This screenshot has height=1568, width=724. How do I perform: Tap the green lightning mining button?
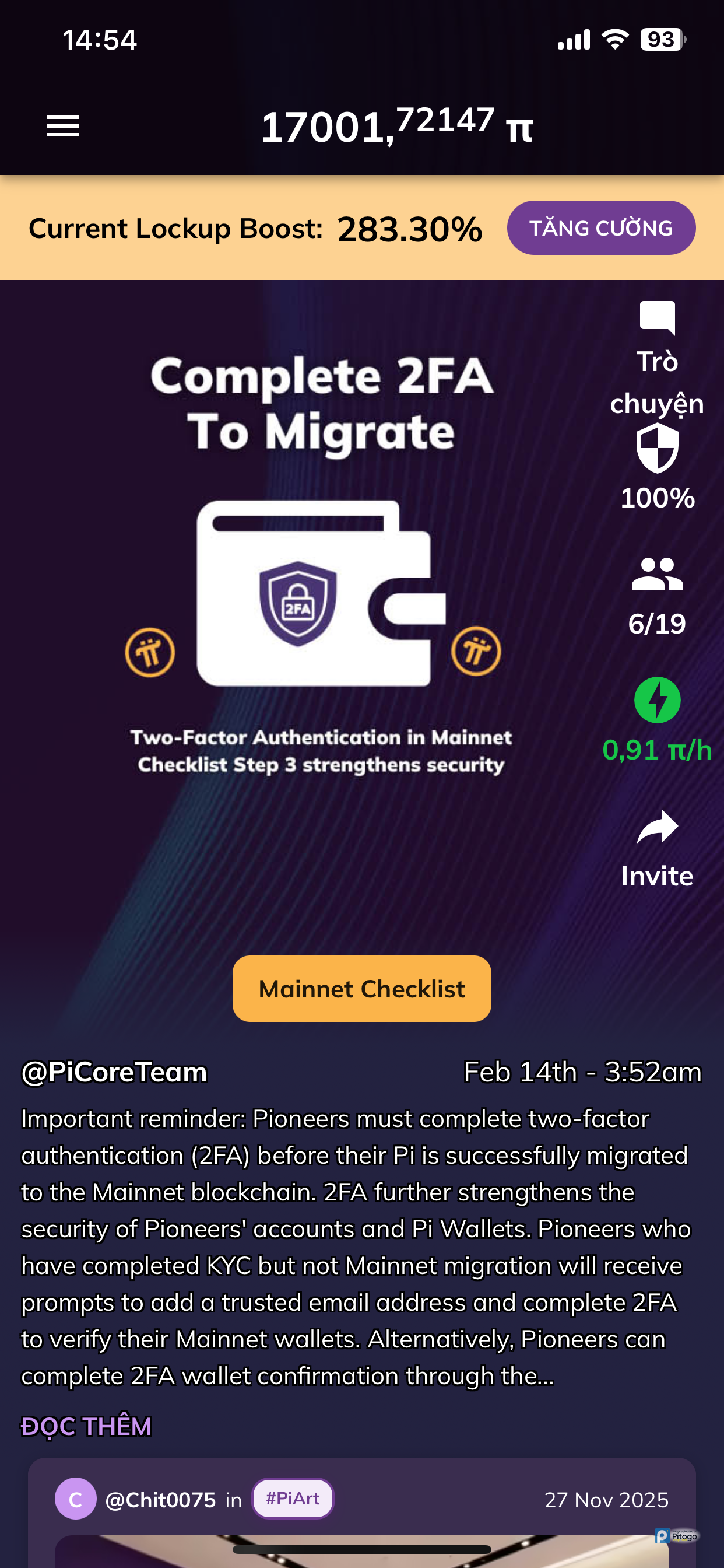pyautogui.click(x=657, y=700)
